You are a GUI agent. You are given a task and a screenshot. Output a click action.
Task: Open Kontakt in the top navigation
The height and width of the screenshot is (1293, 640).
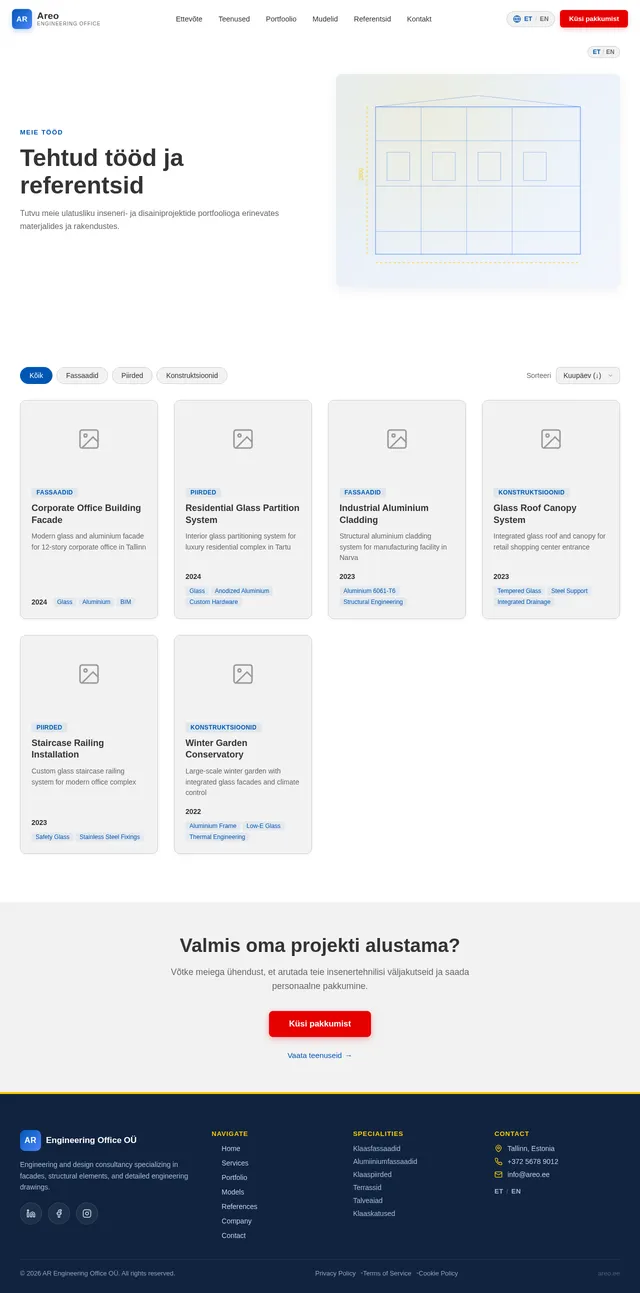[419, 19]
